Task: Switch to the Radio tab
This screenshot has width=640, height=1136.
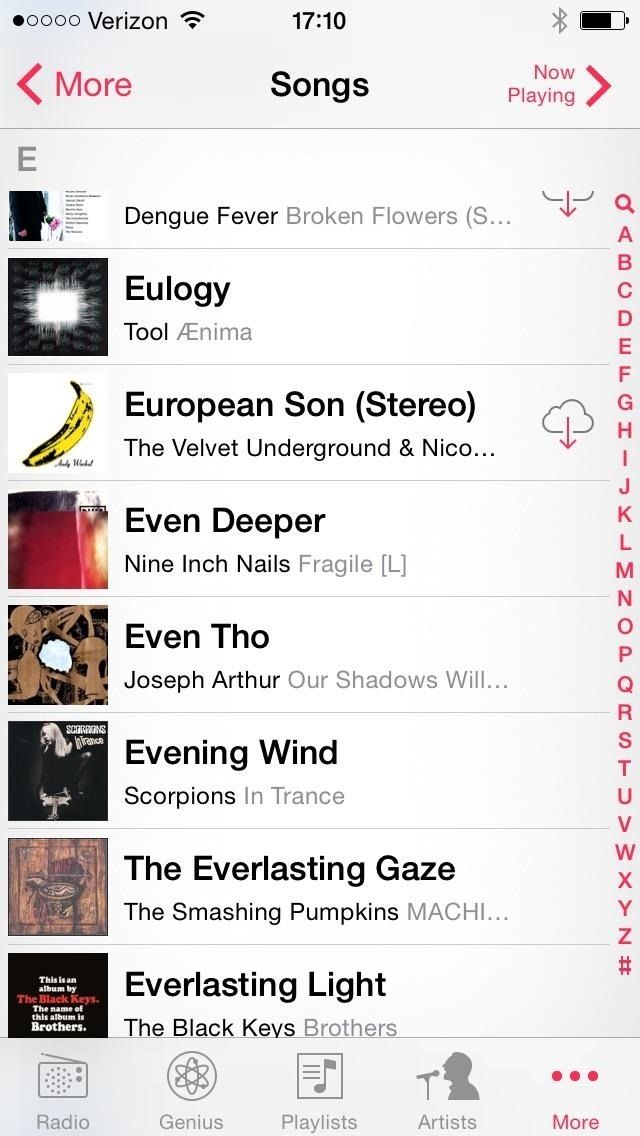Action: tap(63, 1090)
